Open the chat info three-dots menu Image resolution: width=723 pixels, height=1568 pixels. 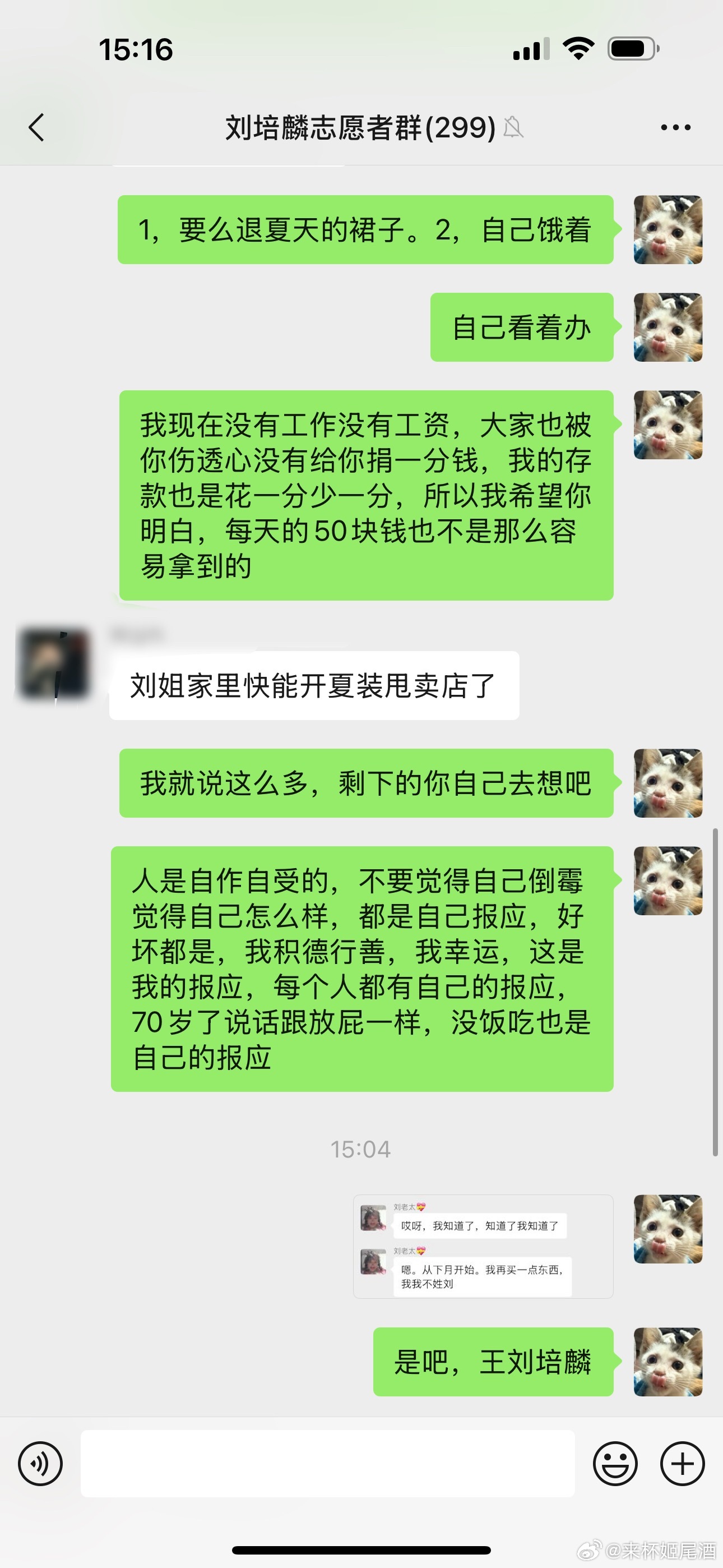675,127
